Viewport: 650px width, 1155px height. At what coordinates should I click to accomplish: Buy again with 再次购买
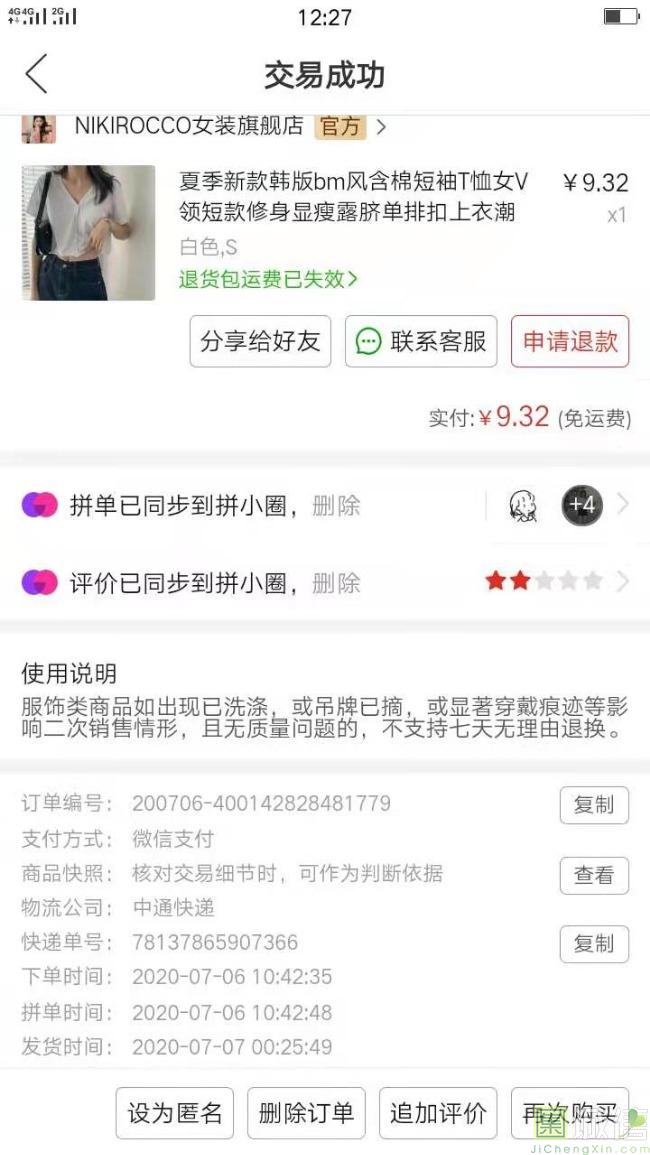[x=570, y=1113]
